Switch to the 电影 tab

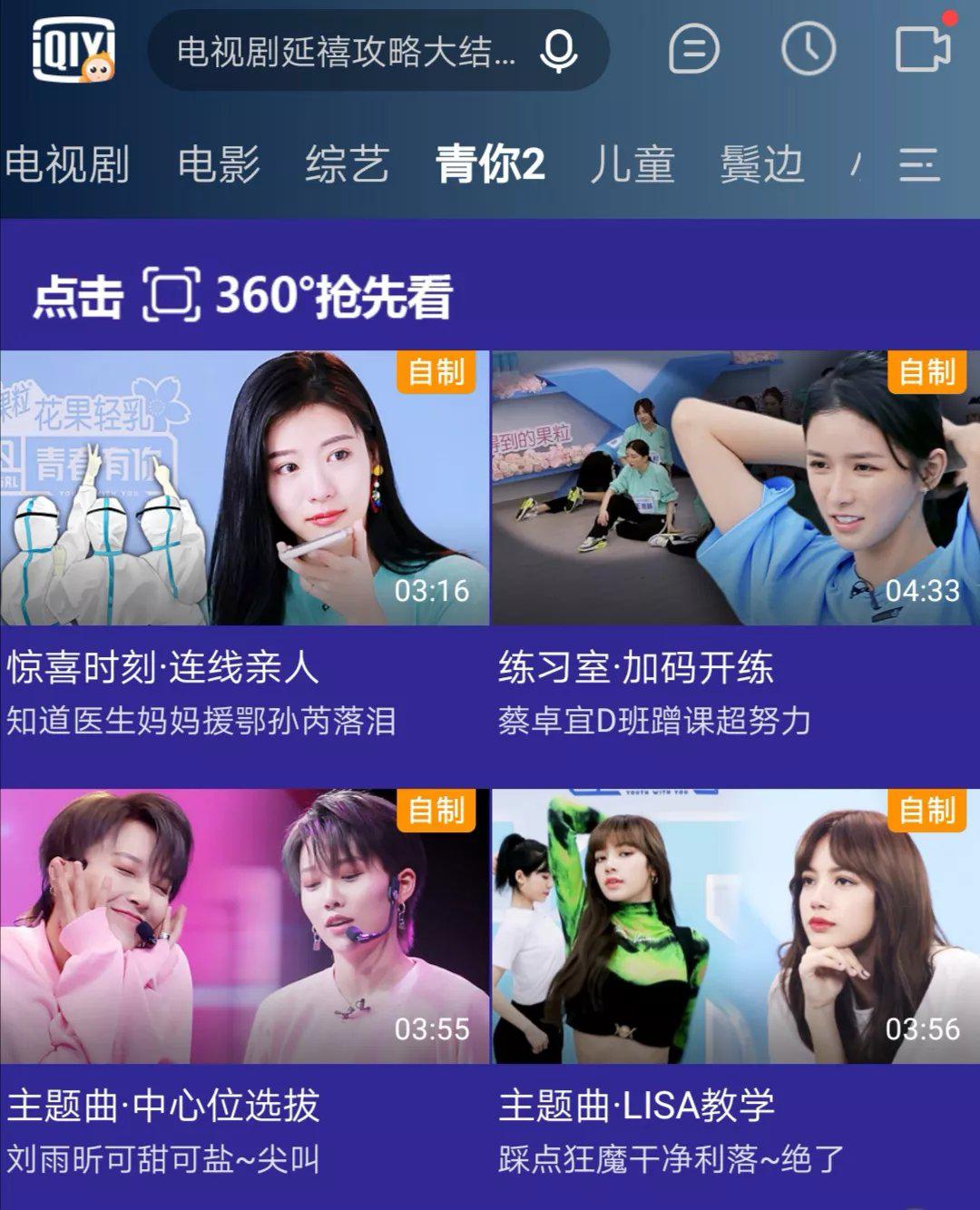pyautogui.click(x=219, y=165)
